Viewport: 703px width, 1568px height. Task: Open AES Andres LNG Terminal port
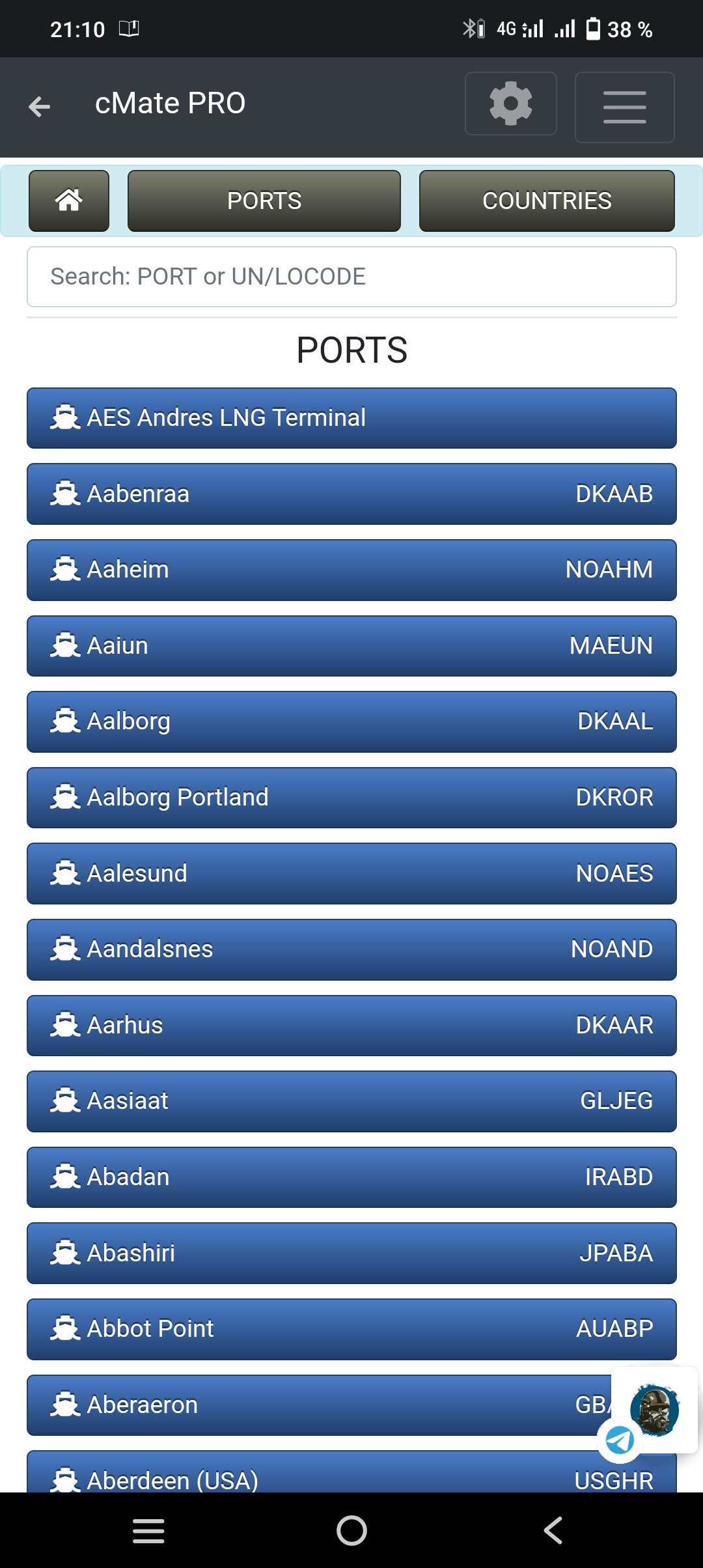pos(351,418)
